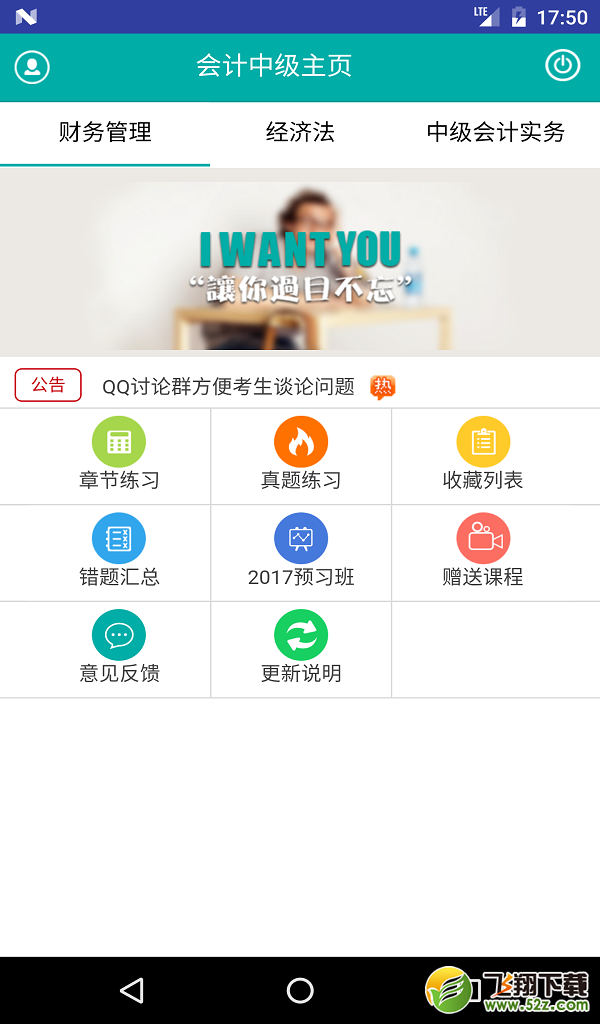
Task: Tap the power logout icon
Action: point(562,65)
